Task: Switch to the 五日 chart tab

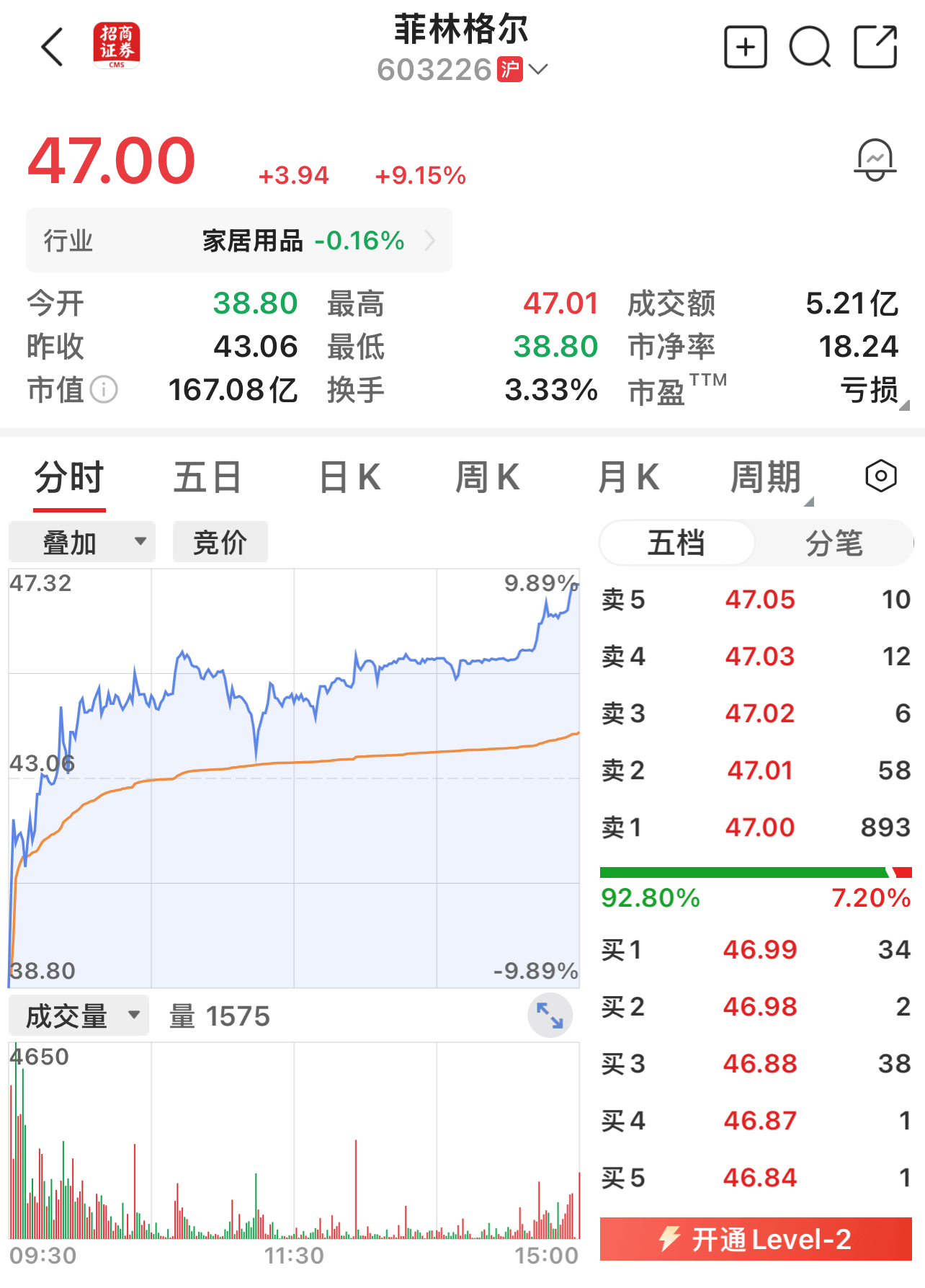Action: tap(207, 478)
